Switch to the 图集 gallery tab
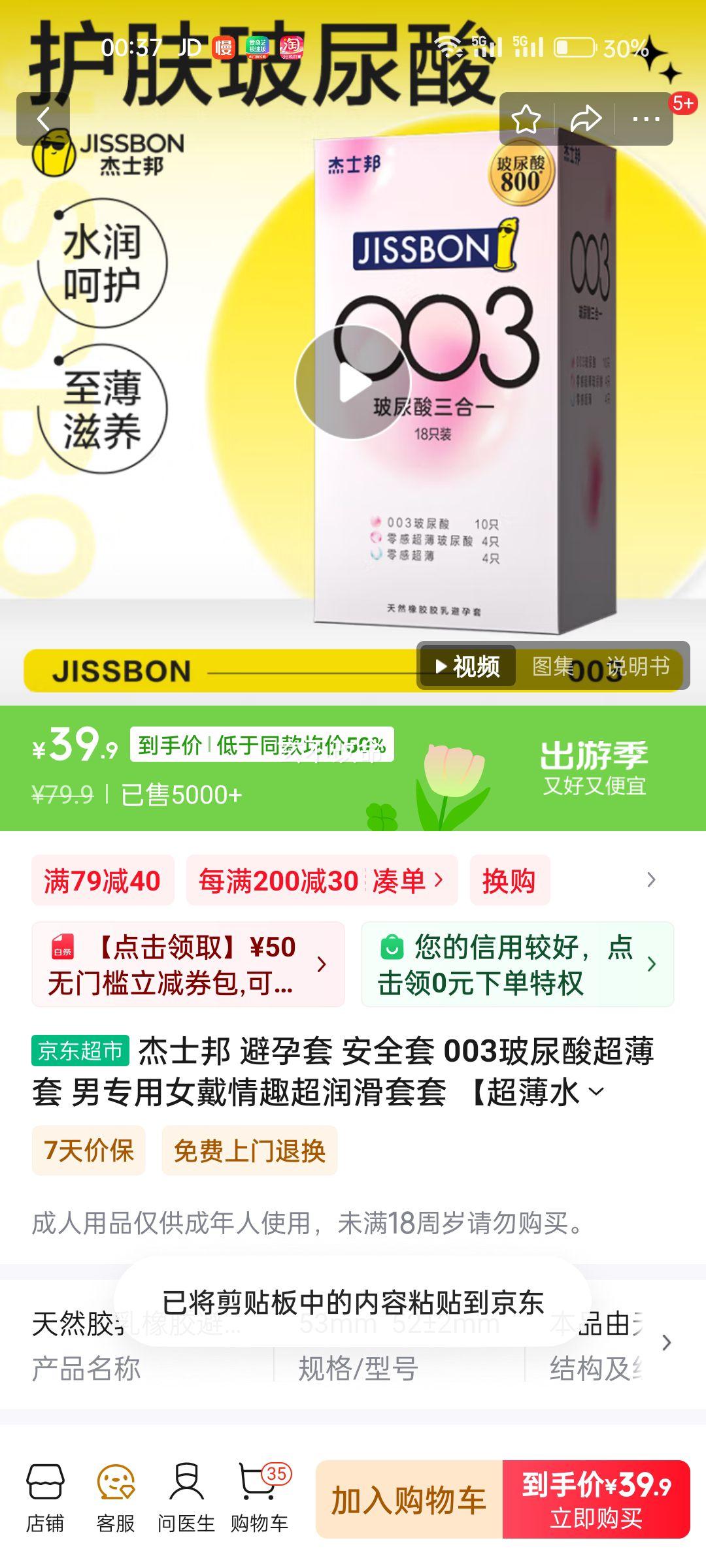This screenshot has width=706, height=1568. tap(552, 666)
